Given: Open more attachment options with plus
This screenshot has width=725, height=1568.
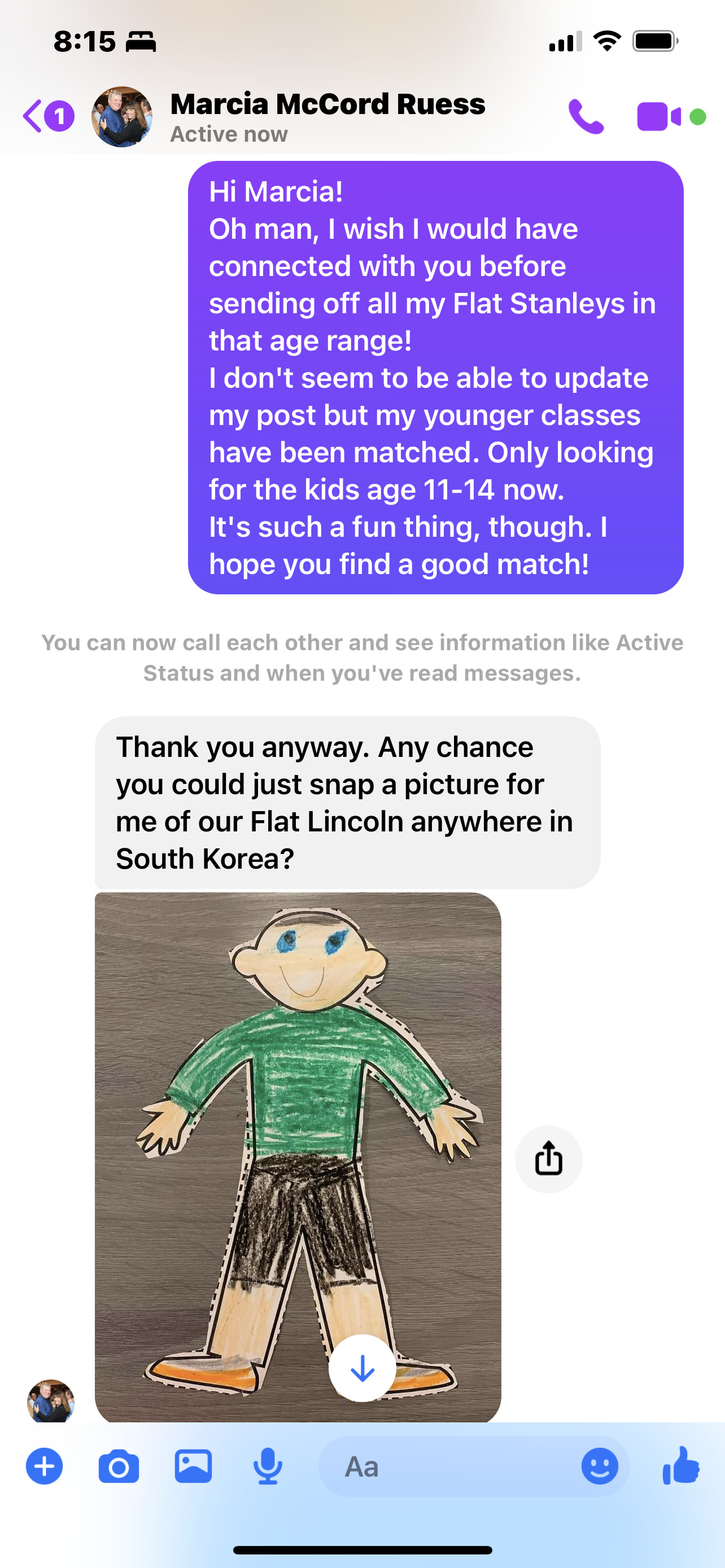Looking at the screenshot, I should [x=45, y=1466].
